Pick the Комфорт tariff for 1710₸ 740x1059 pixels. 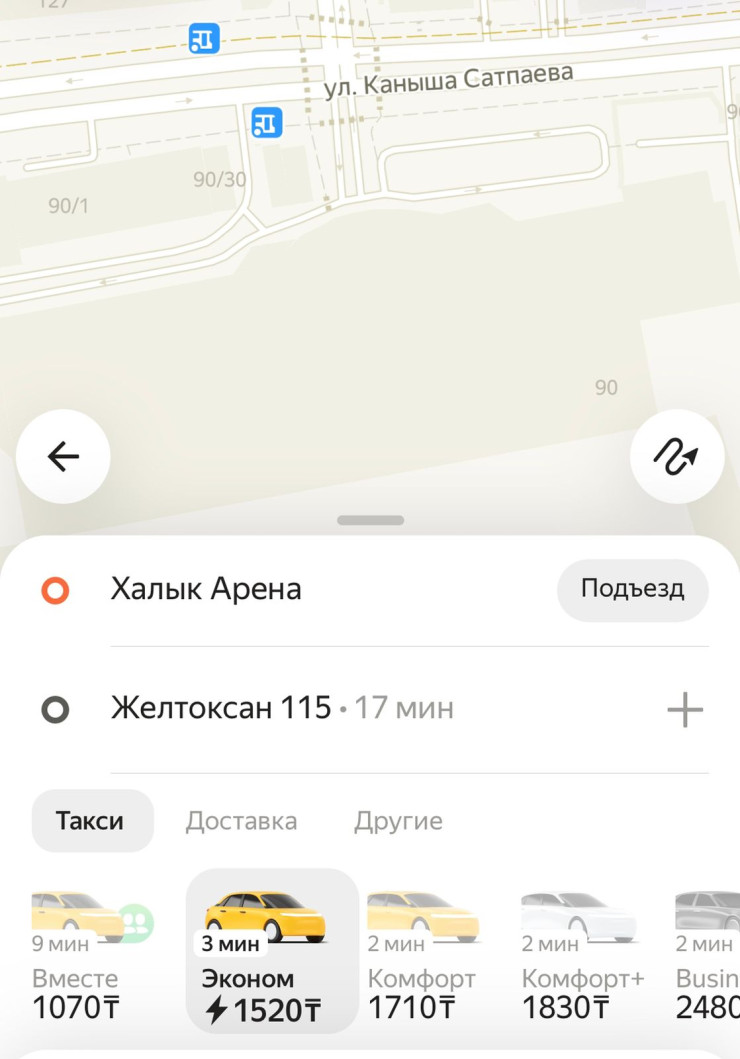pos(421,955)
